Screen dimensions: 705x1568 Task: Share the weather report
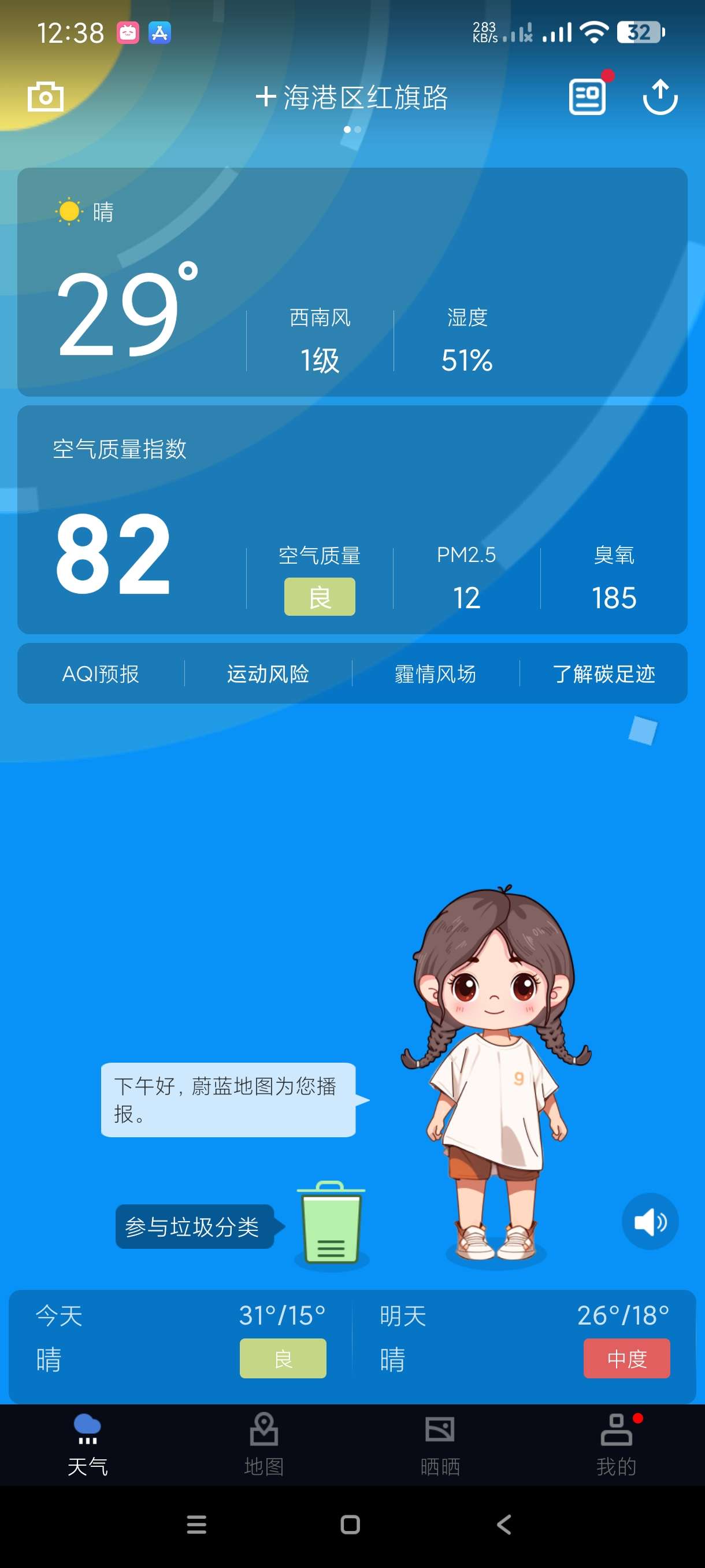click(x=660, y=97)
